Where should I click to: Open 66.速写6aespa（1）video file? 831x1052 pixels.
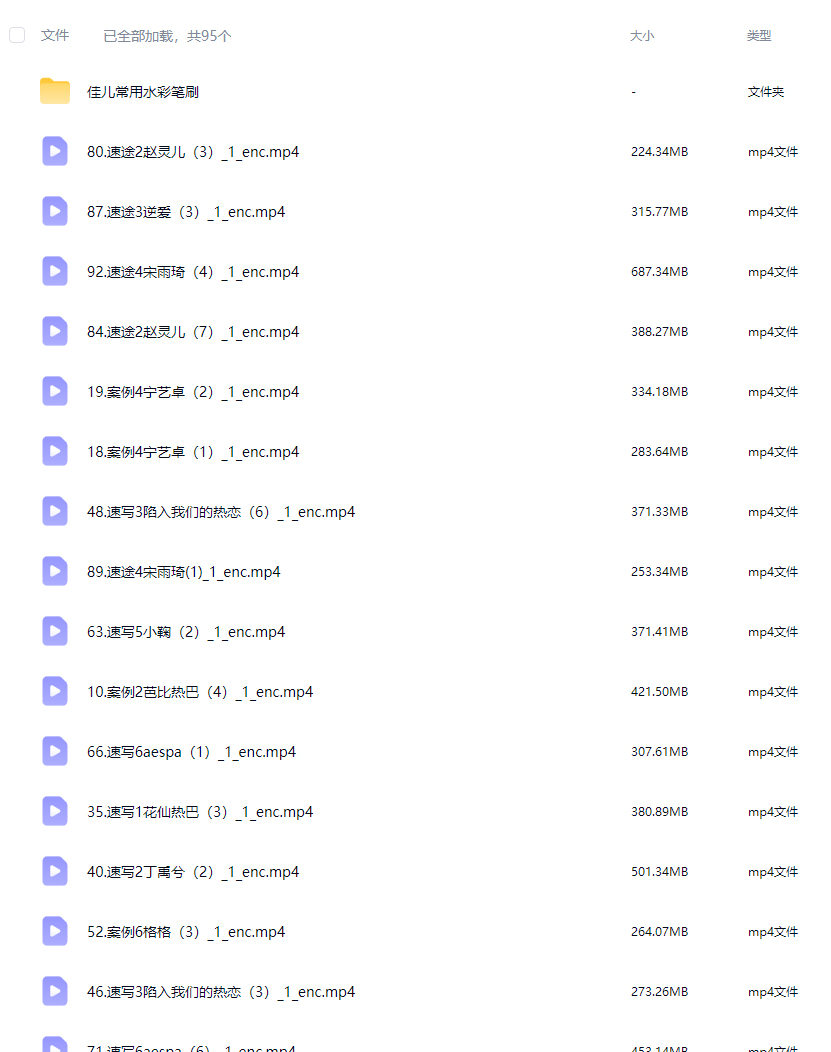point(190,752)
